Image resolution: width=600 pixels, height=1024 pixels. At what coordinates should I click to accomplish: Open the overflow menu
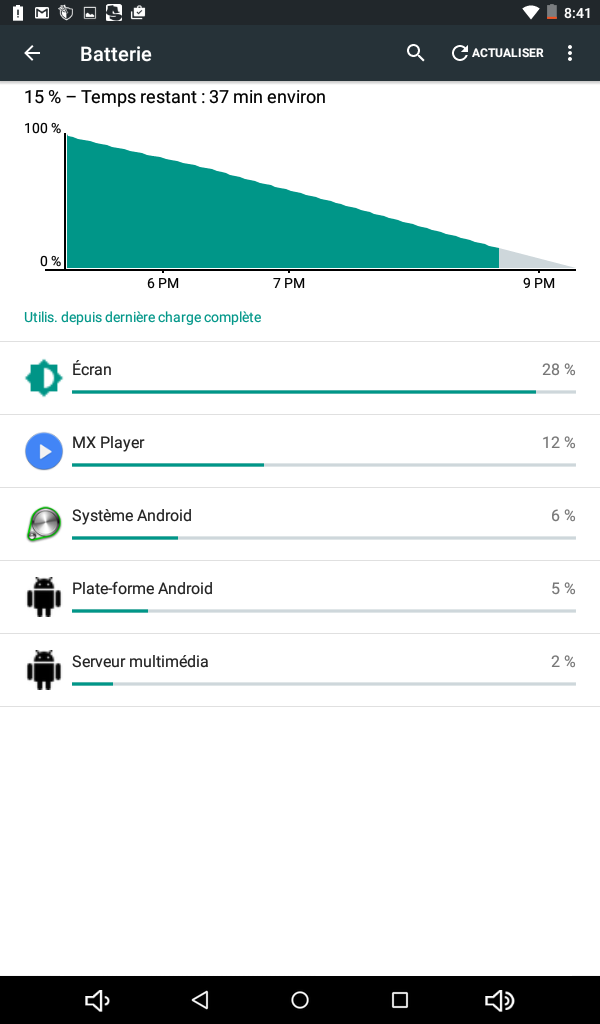570,53
